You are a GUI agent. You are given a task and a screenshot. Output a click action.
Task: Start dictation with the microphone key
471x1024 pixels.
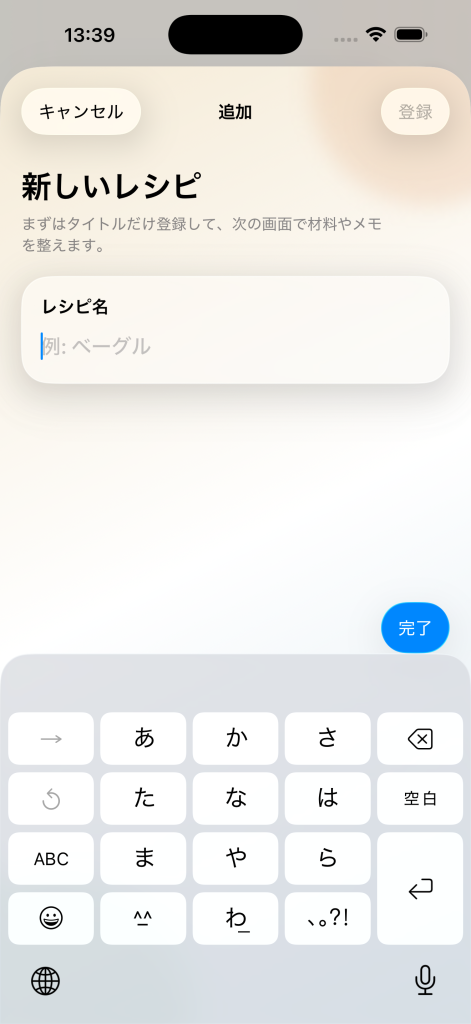pyautogui.click(x=425, y=981)
